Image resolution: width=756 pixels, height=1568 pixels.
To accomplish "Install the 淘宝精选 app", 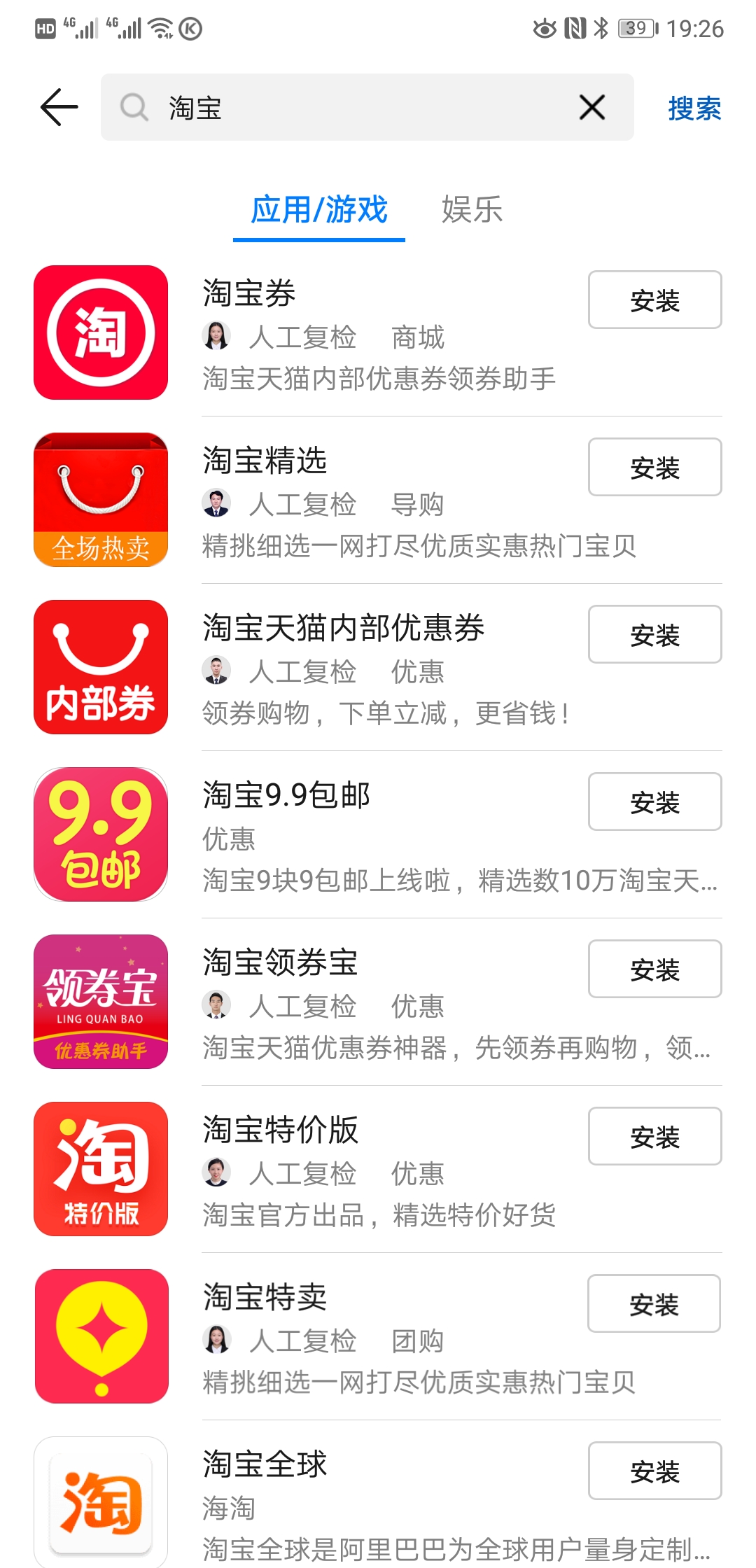I will 654,468.
